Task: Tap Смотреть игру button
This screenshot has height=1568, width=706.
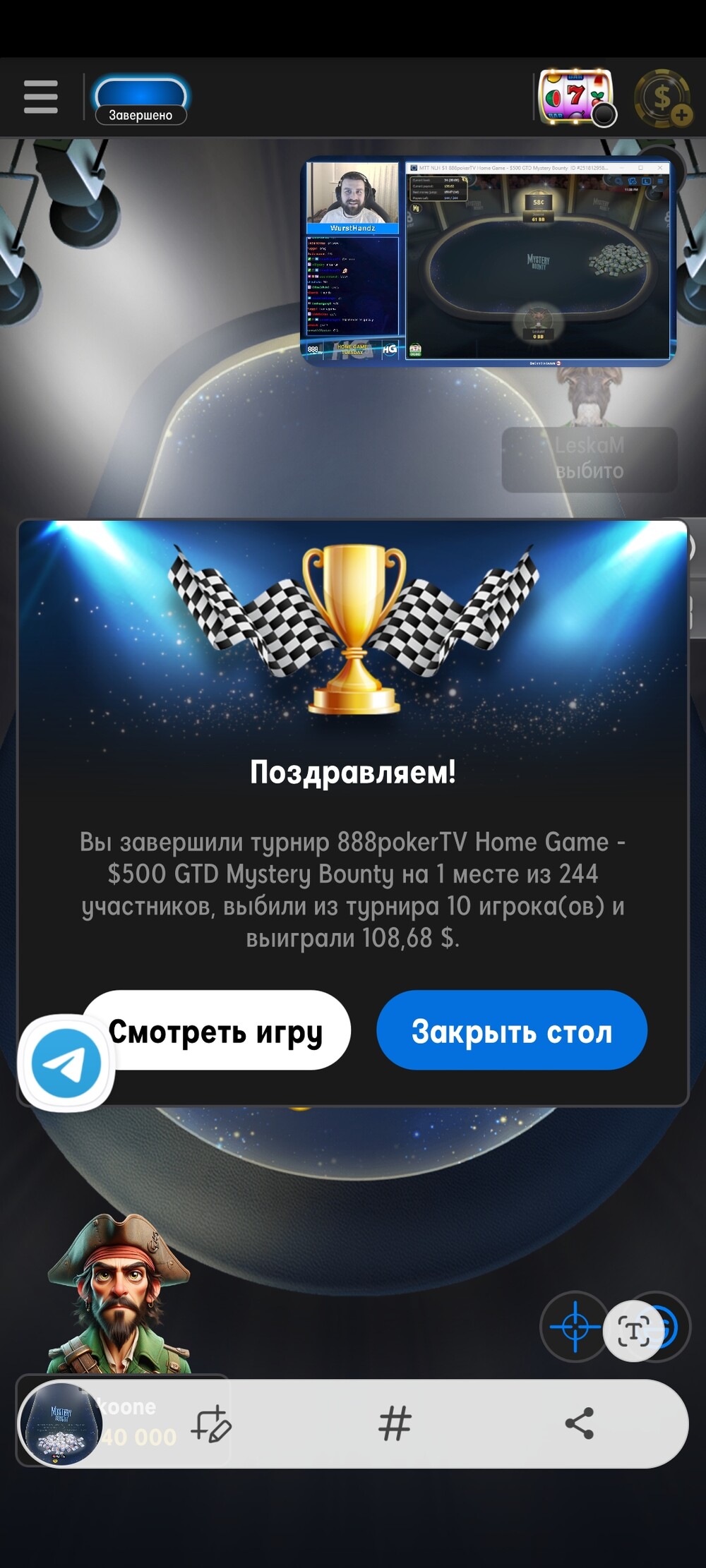Action: (x=216, y=1030)
